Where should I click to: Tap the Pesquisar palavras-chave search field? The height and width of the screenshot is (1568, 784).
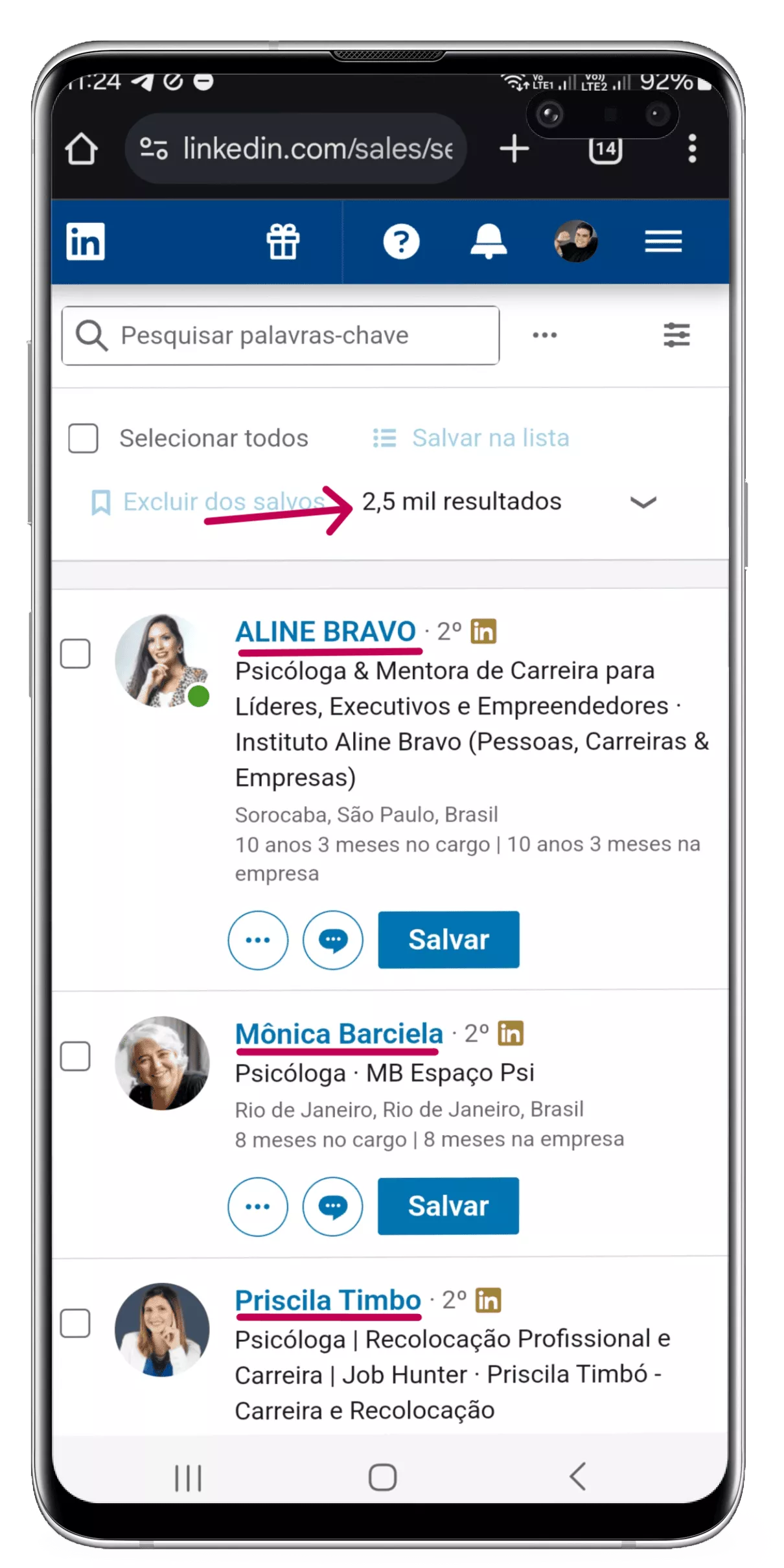[x=280, y=336]
